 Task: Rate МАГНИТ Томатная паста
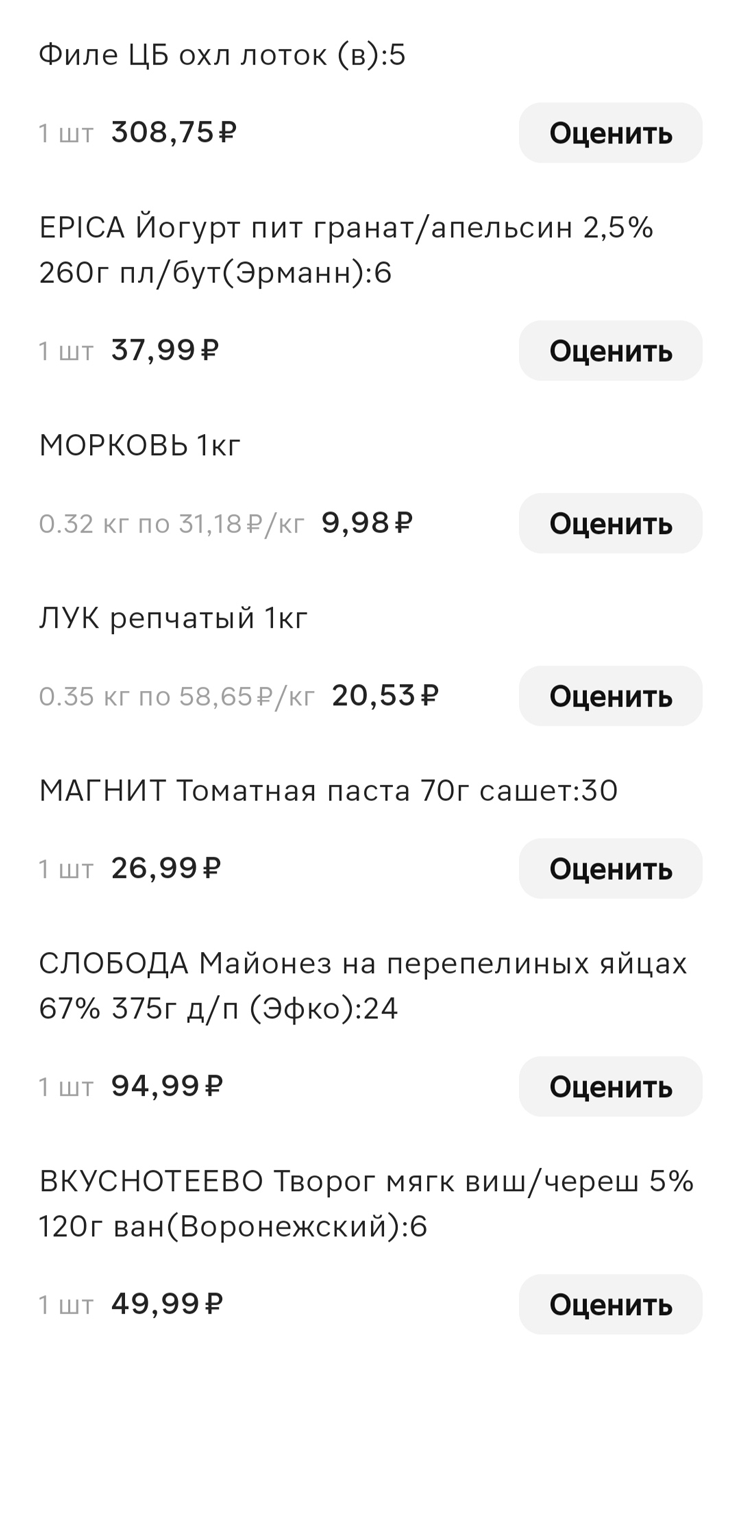point(610,869)
